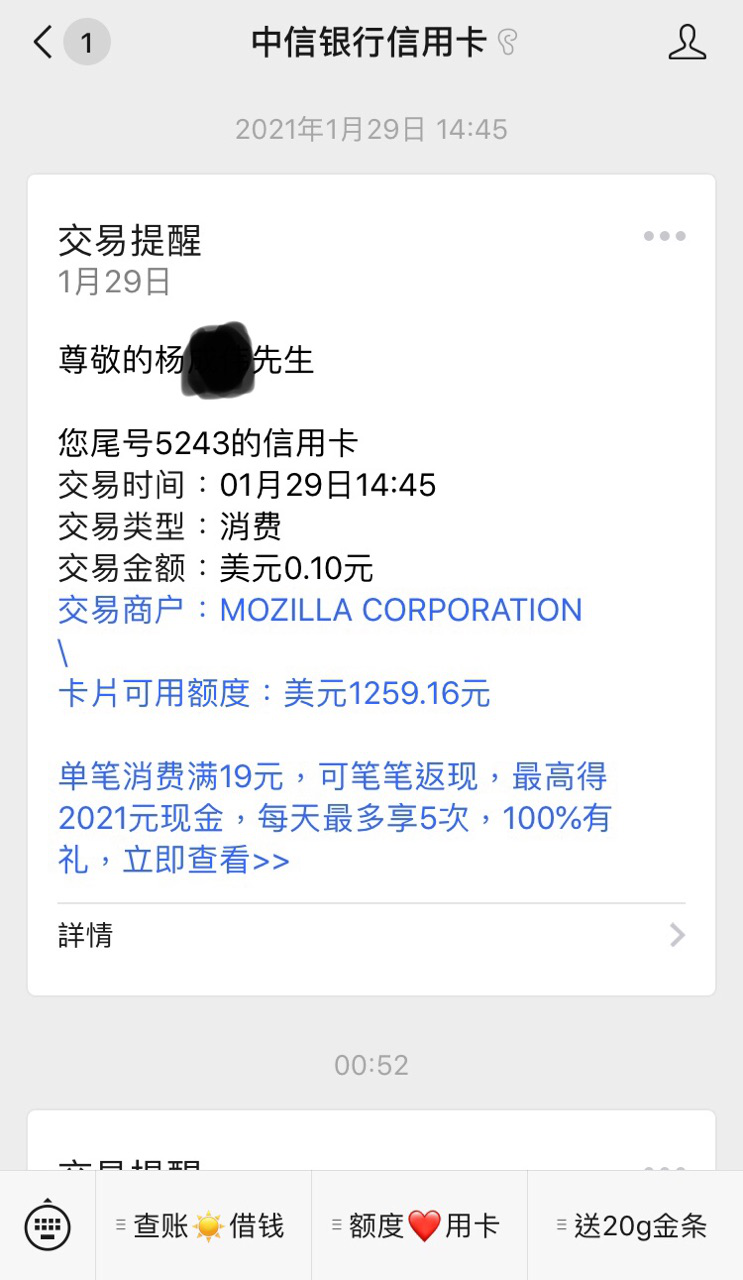Open the 额度用卡 menu
The height and width of the screenshot is (1280, 743).
[x=419, y=1226]
